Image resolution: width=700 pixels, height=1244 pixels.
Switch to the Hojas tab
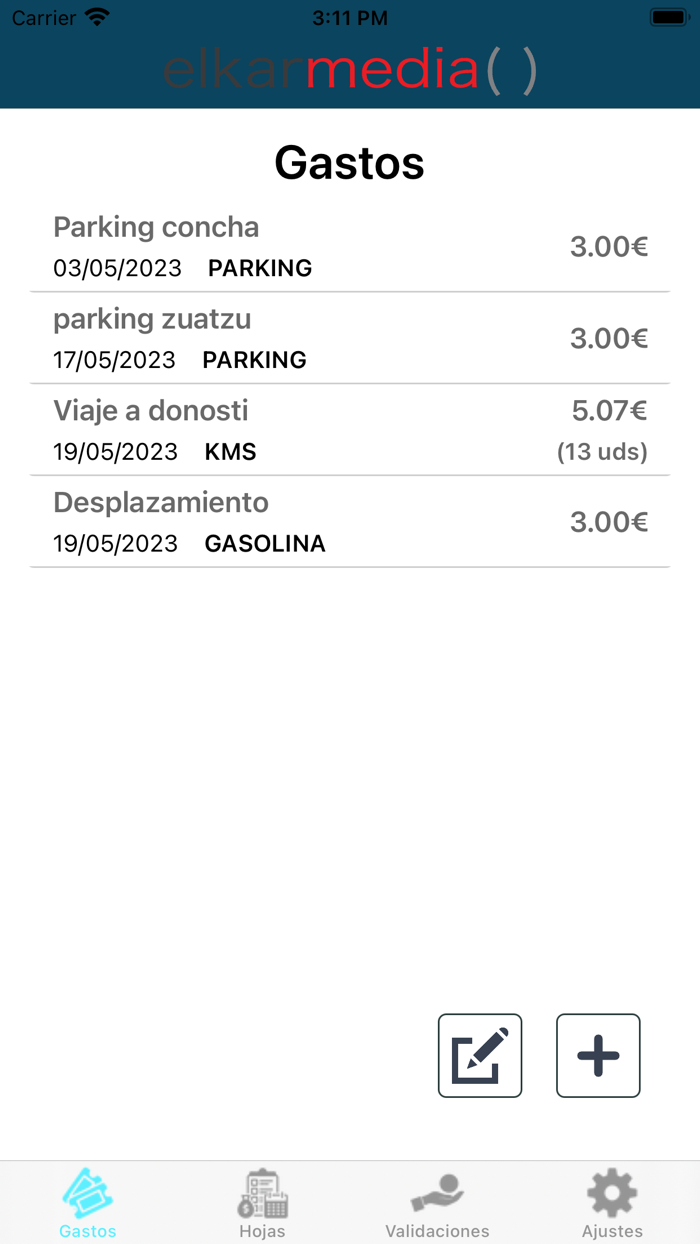[262, 1203]
